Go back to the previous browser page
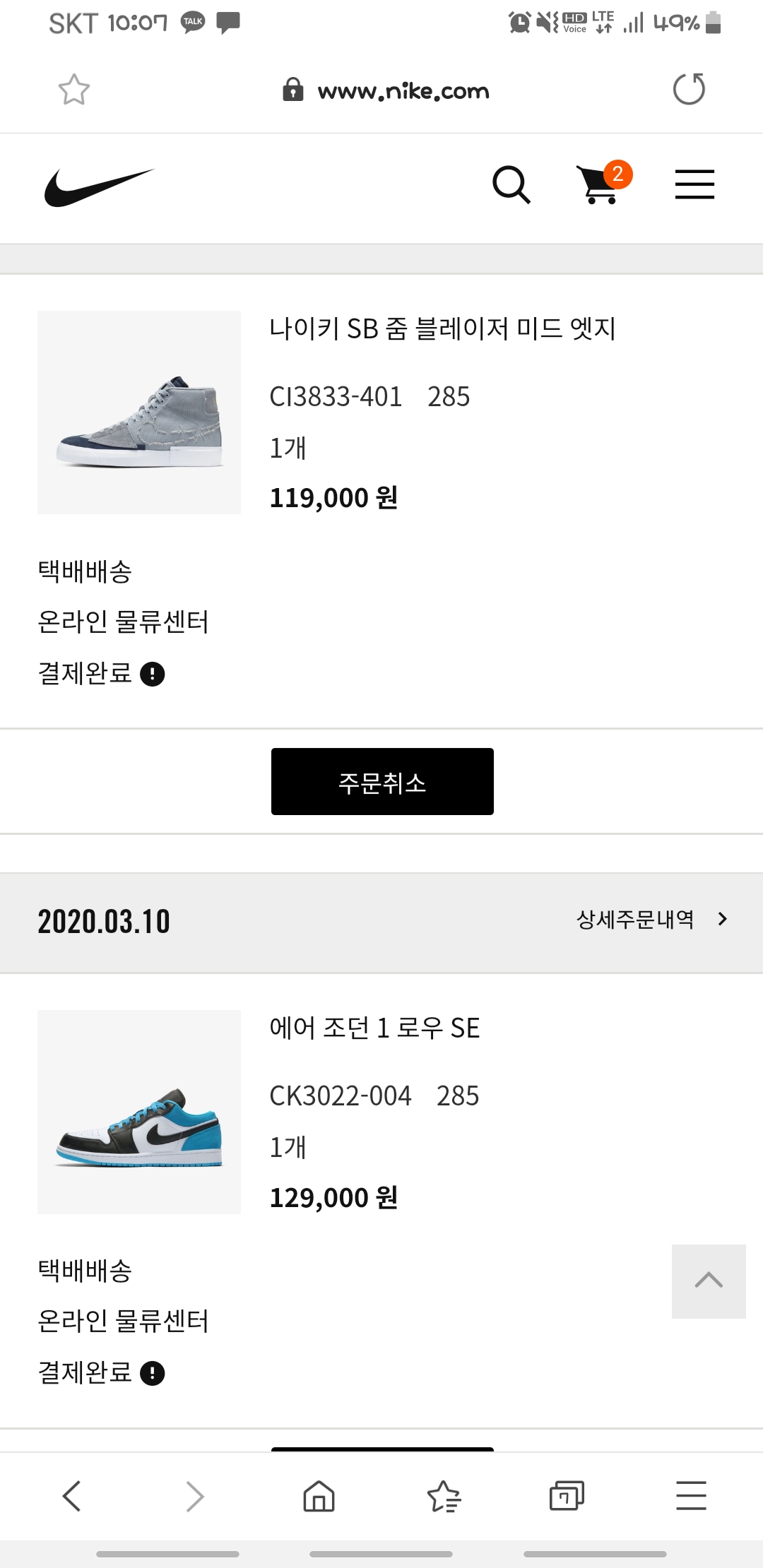Screen dimensions: 763x1568 72,1495
